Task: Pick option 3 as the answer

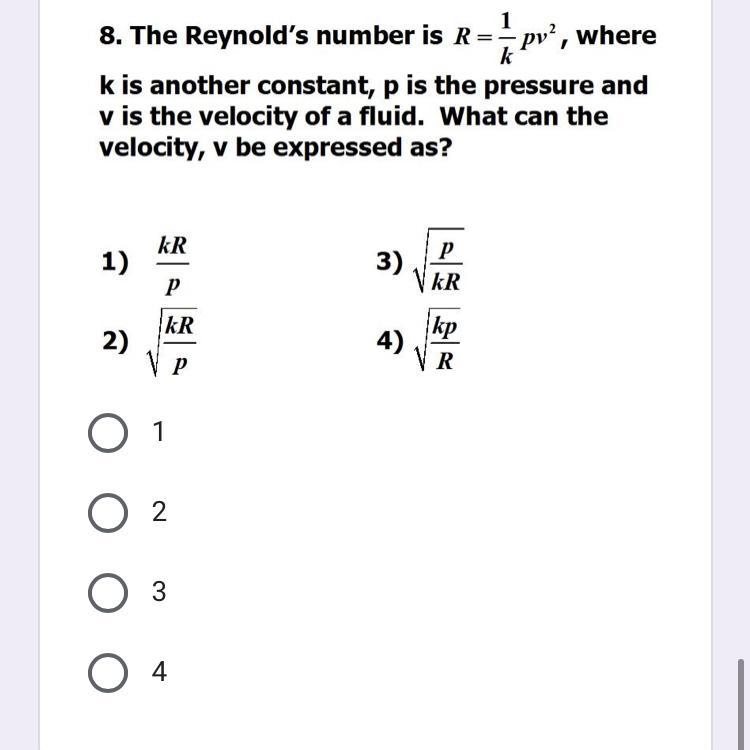Action: [x=107, y=593]
